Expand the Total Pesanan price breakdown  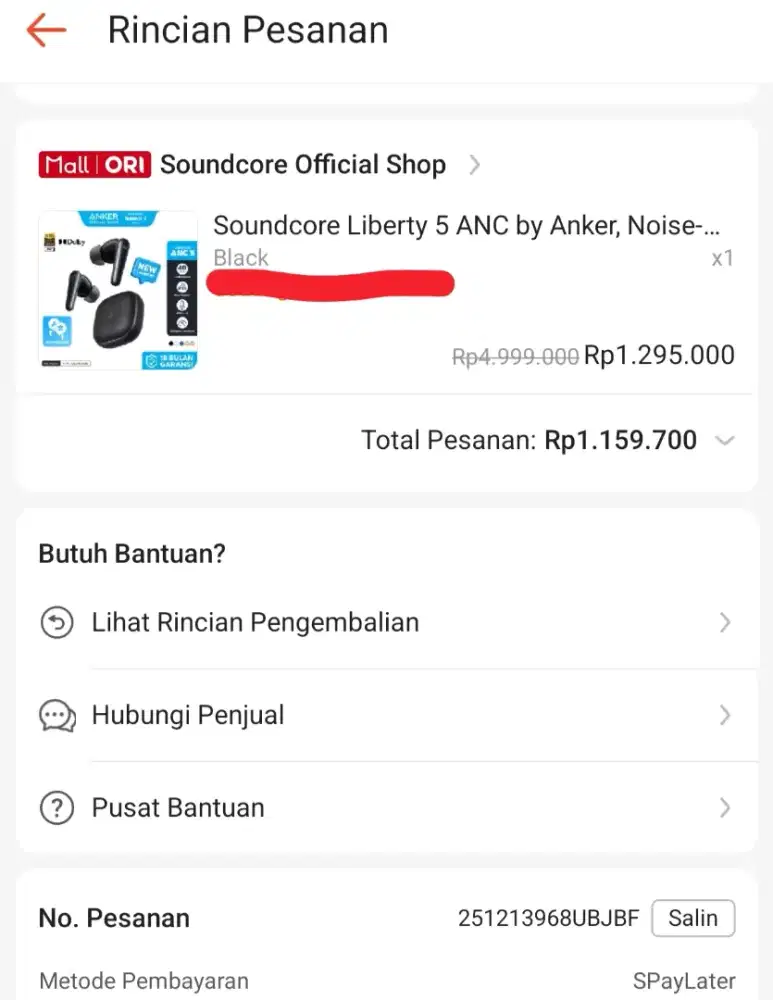point(727,440)
